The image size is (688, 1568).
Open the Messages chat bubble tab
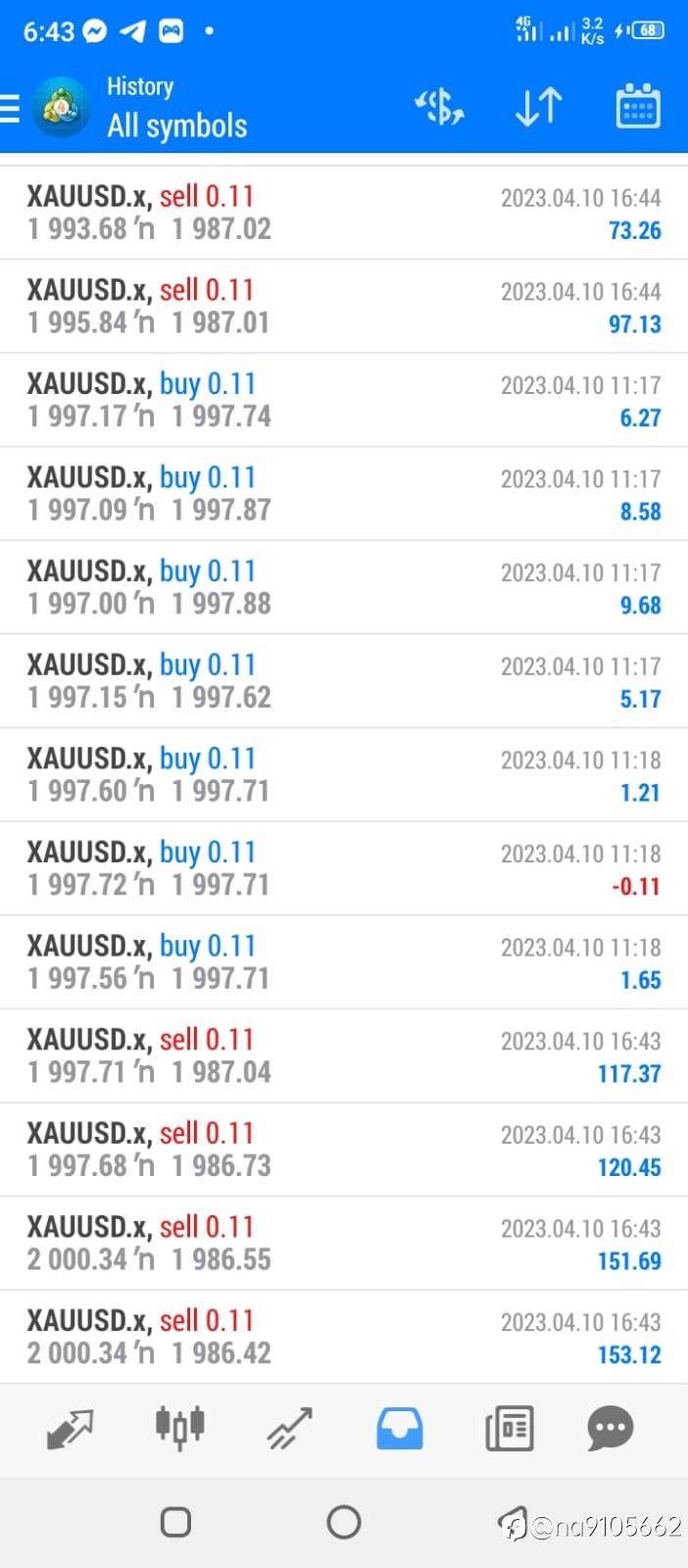point(611,1429)
